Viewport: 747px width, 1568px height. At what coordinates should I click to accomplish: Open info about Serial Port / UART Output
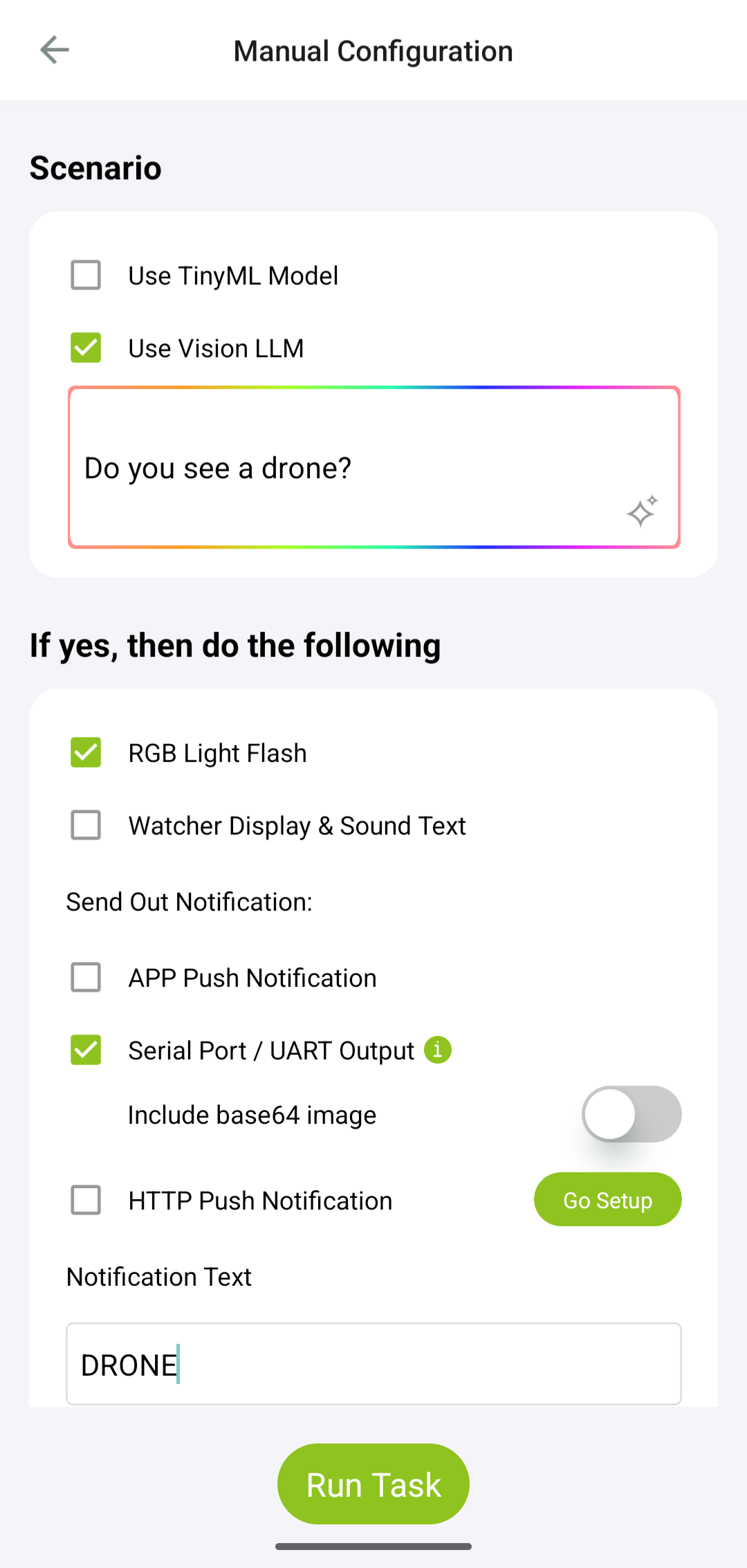click(x=437, y=1050)
